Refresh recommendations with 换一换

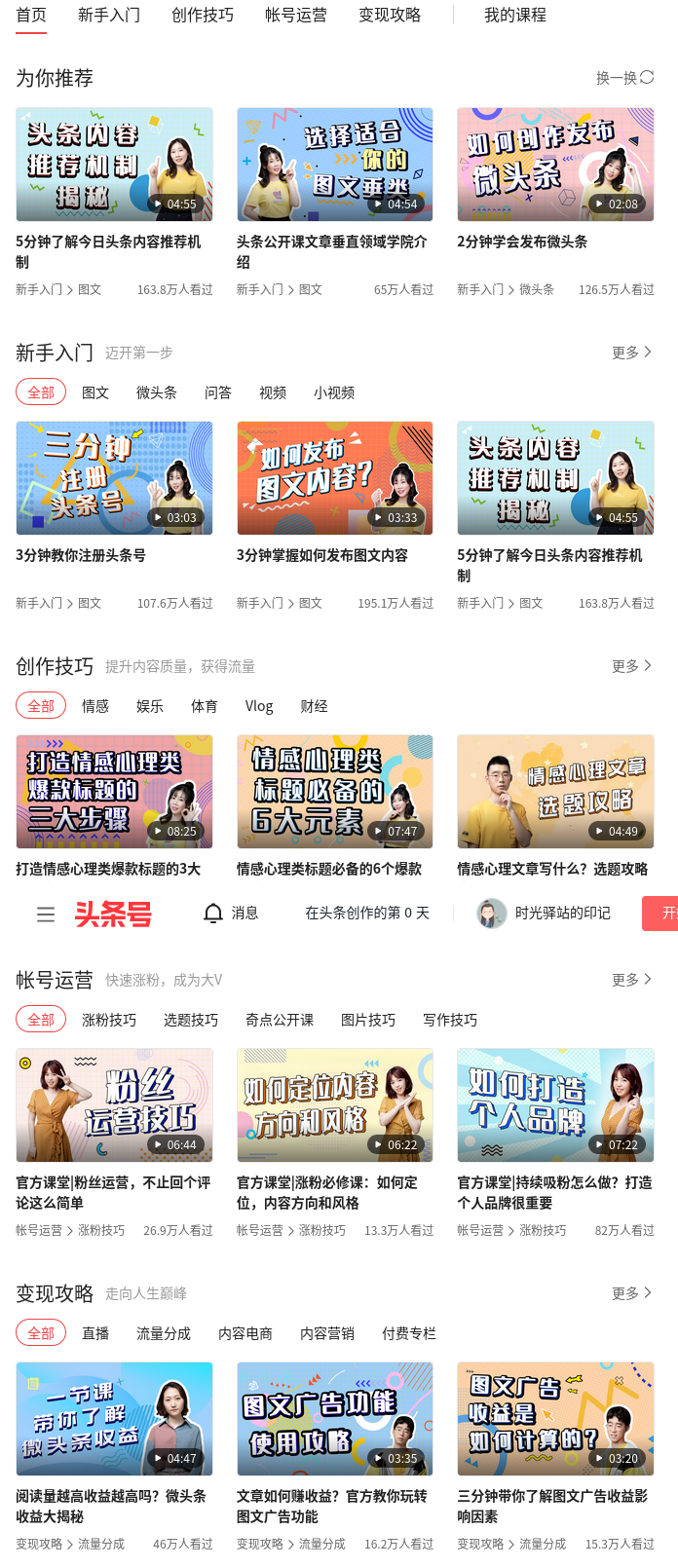point(624,78)
